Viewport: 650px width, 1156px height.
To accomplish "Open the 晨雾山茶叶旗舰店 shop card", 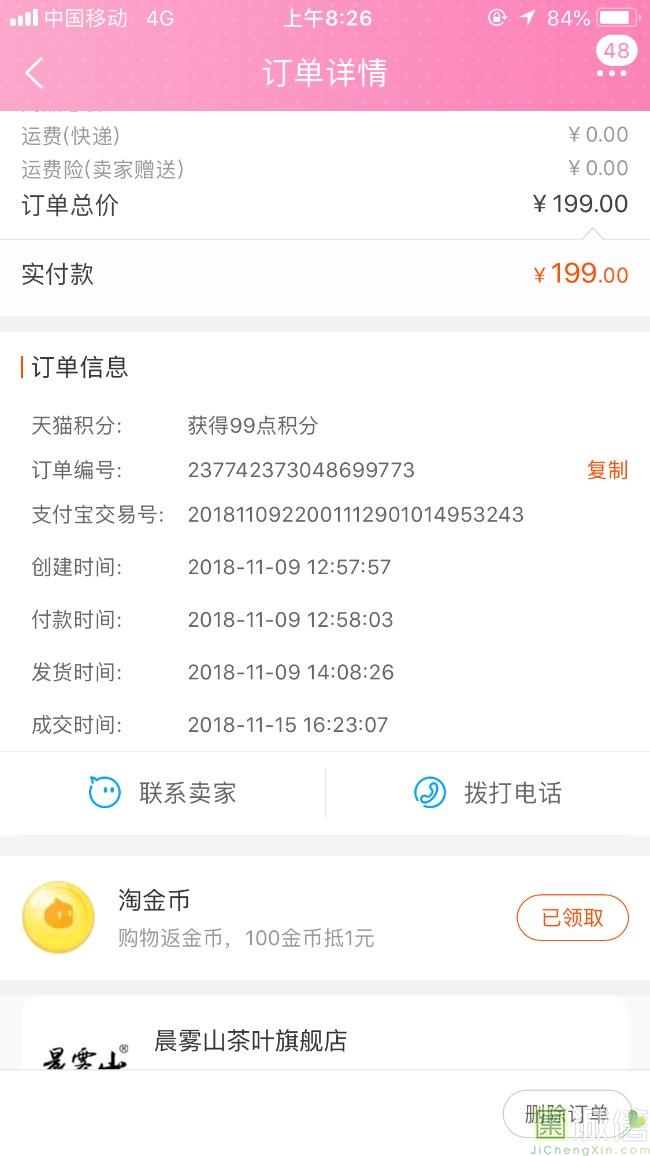I will coord(250,1041).
